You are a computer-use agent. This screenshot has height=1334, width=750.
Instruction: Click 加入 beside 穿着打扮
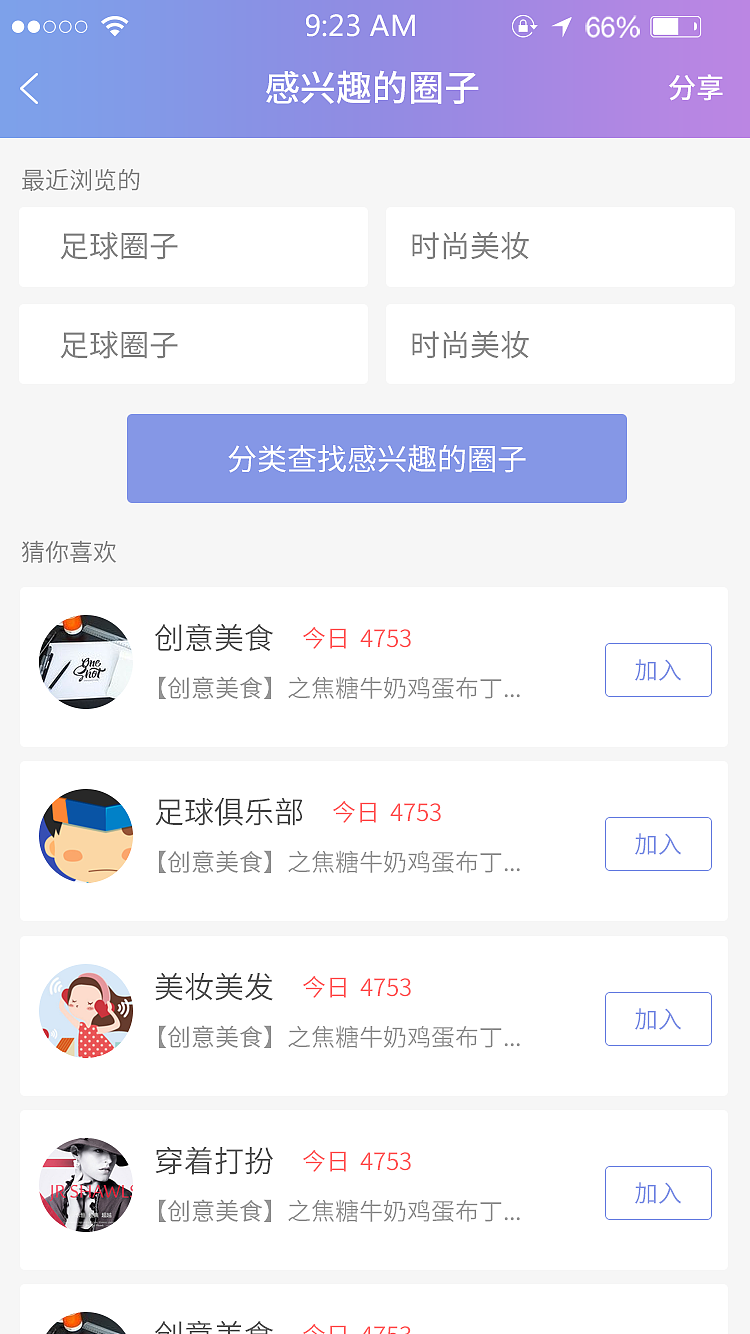[x=658, y=1192]
